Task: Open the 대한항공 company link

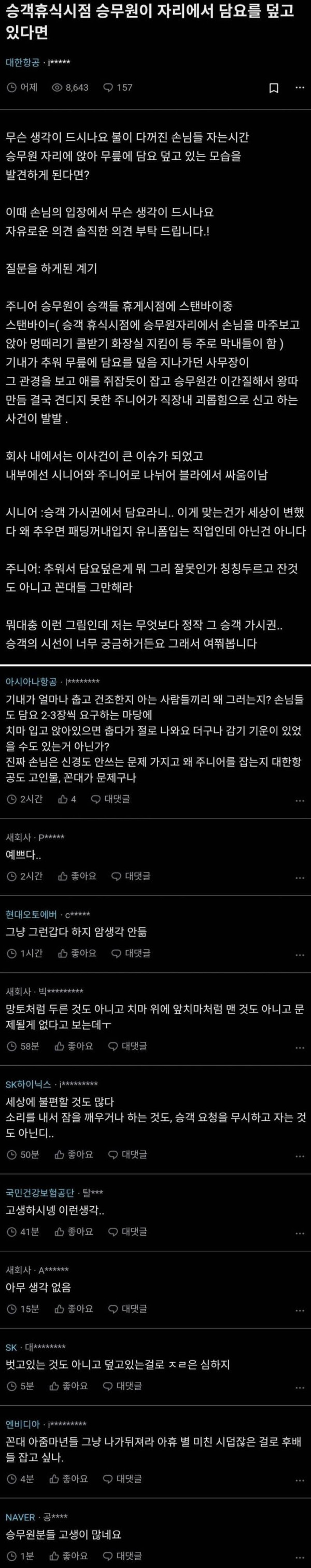Action: (22, 62)
